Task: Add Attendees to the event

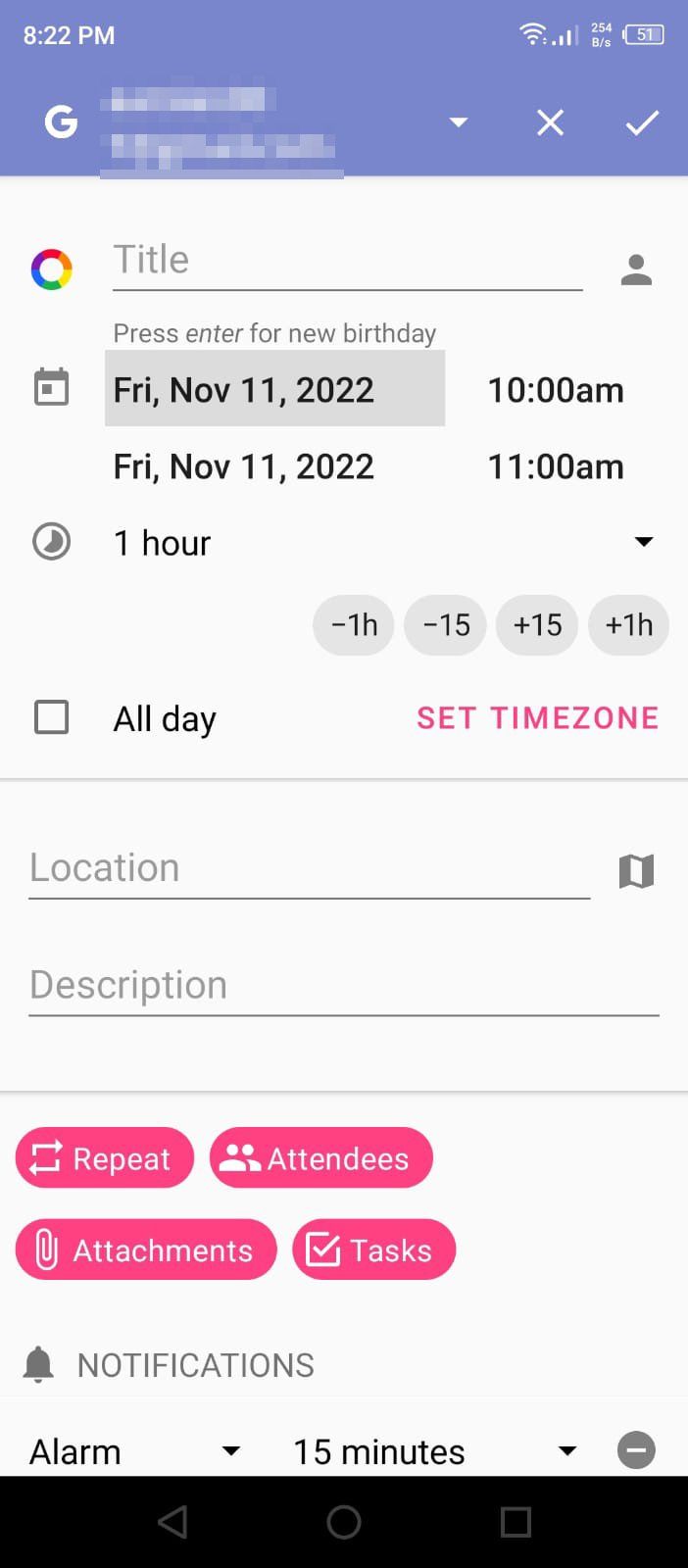Action: pos(321,1158)
